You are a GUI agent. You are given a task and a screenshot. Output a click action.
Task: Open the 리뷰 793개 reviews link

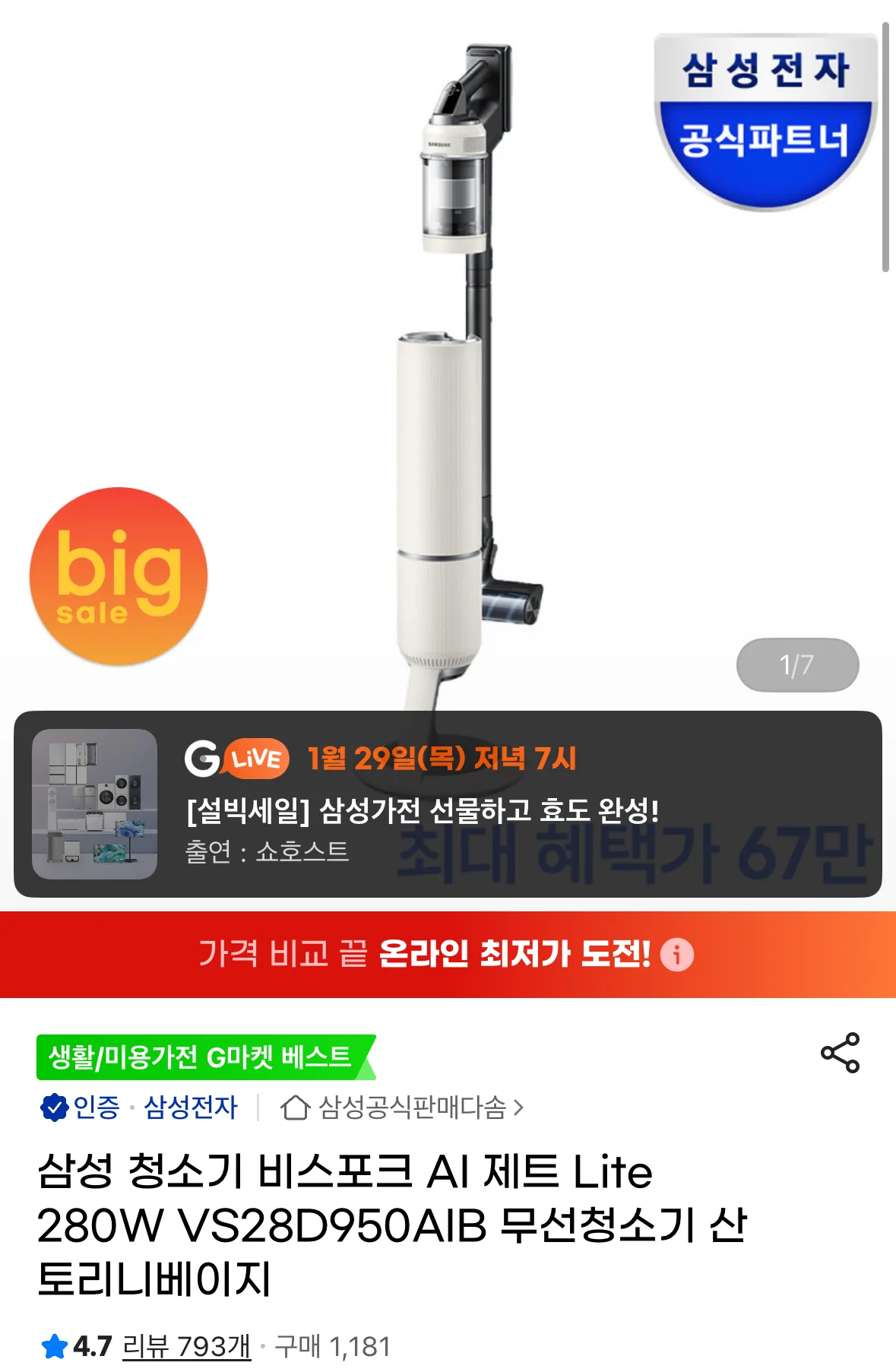[186, 1346]
